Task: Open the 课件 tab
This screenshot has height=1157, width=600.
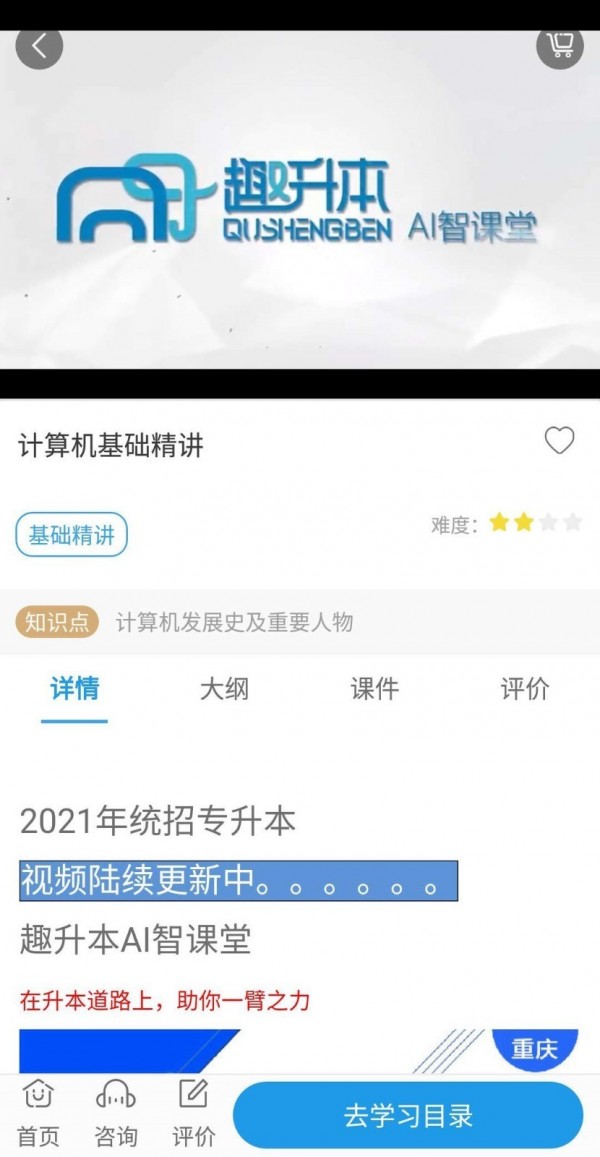Action: (x=374, y=689)
